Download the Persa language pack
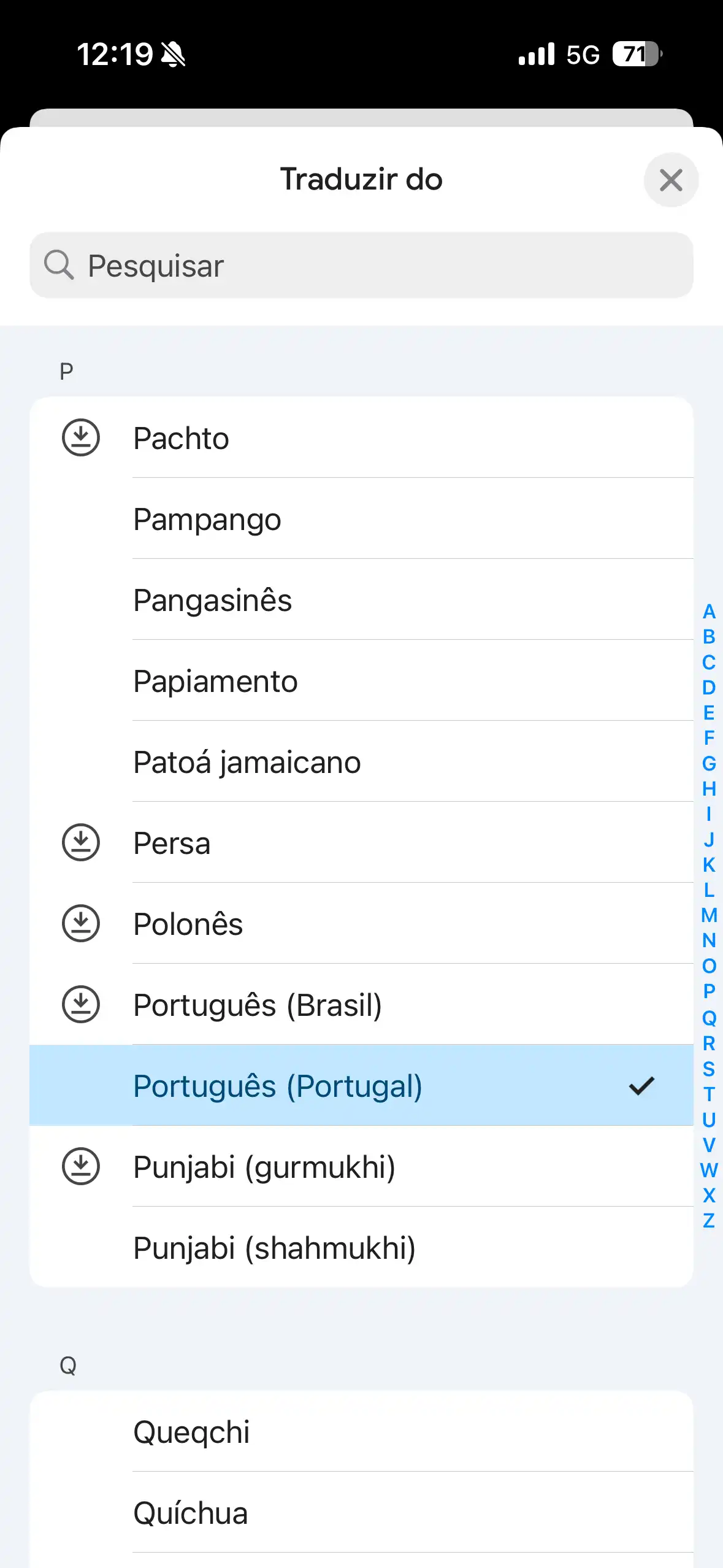The image size is (723, 1568). point(82,843)
